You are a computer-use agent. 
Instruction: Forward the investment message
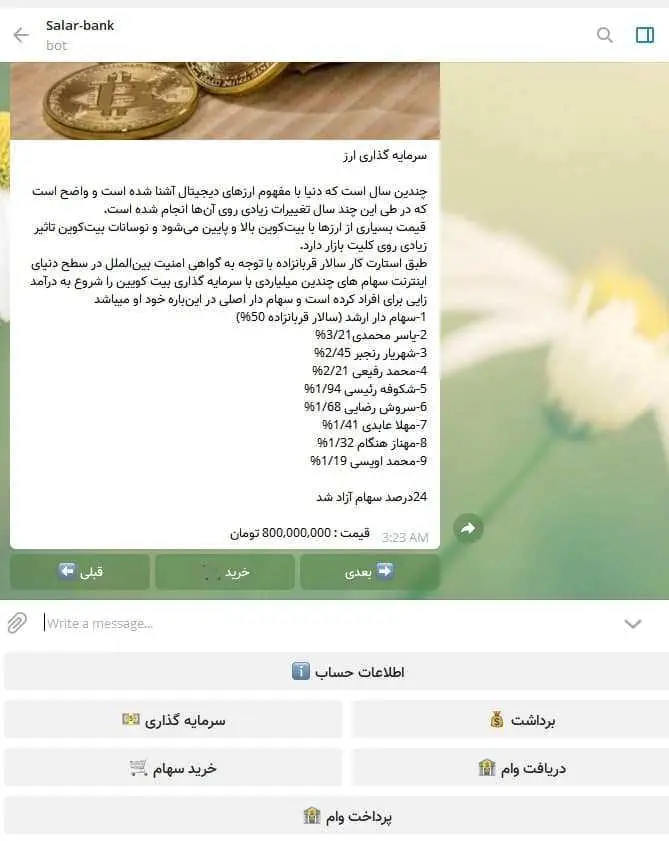tap(467, 528)
